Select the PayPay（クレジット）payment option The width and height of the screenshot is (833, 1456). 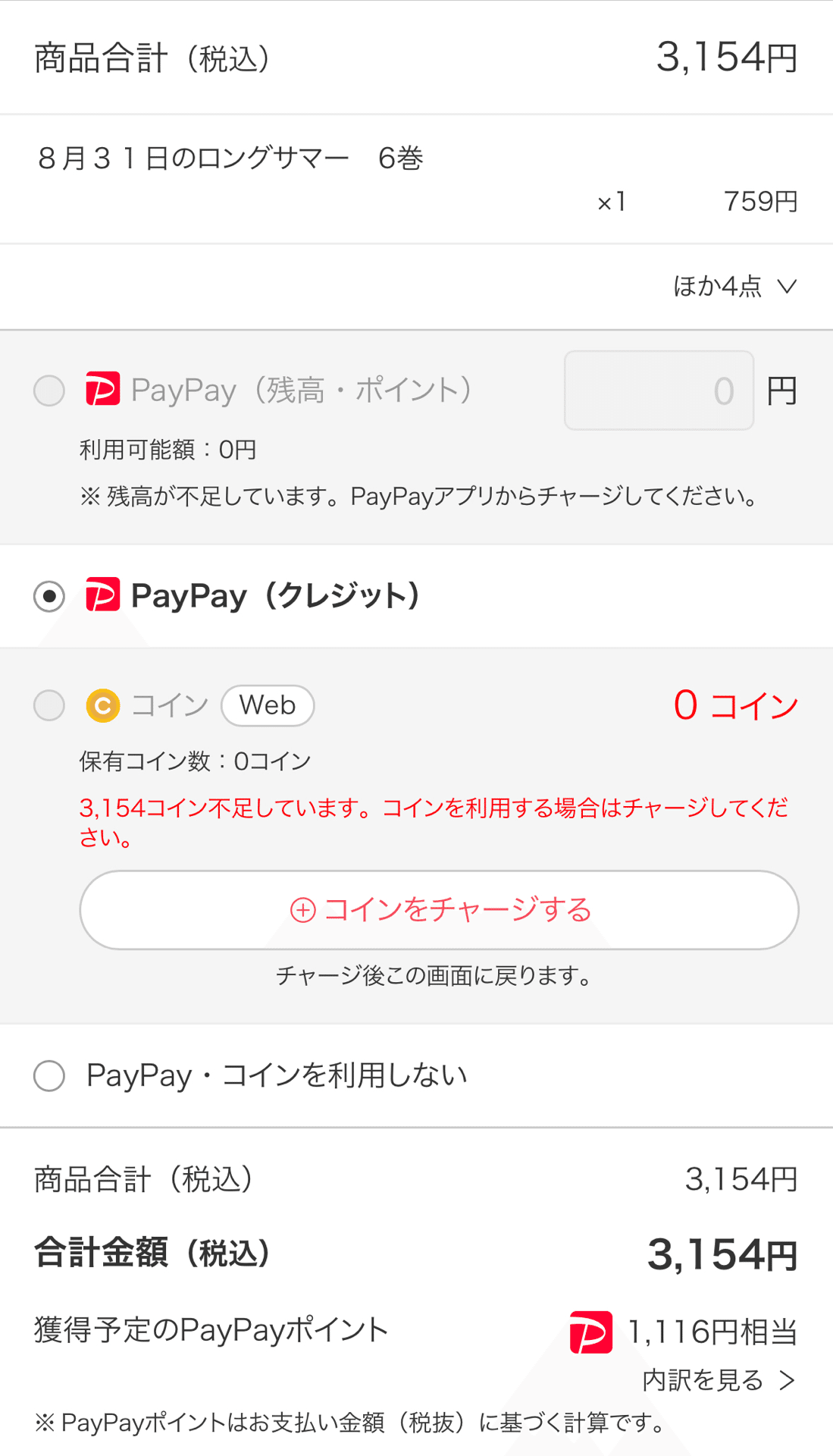(x=49, y=597)
